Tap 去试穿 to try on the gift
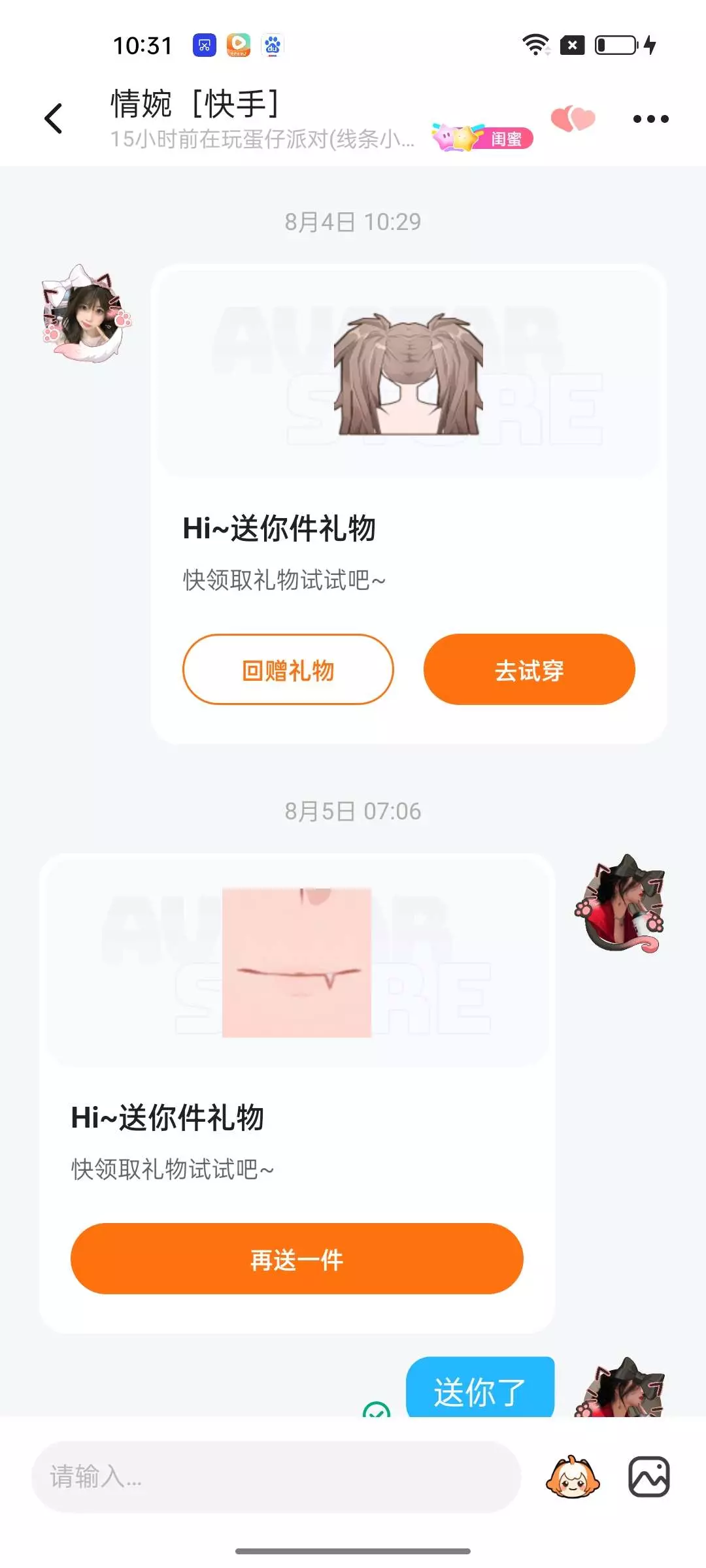Viewport: 706px width, 1568px height. pyautogui.click(x=529, y=670)
